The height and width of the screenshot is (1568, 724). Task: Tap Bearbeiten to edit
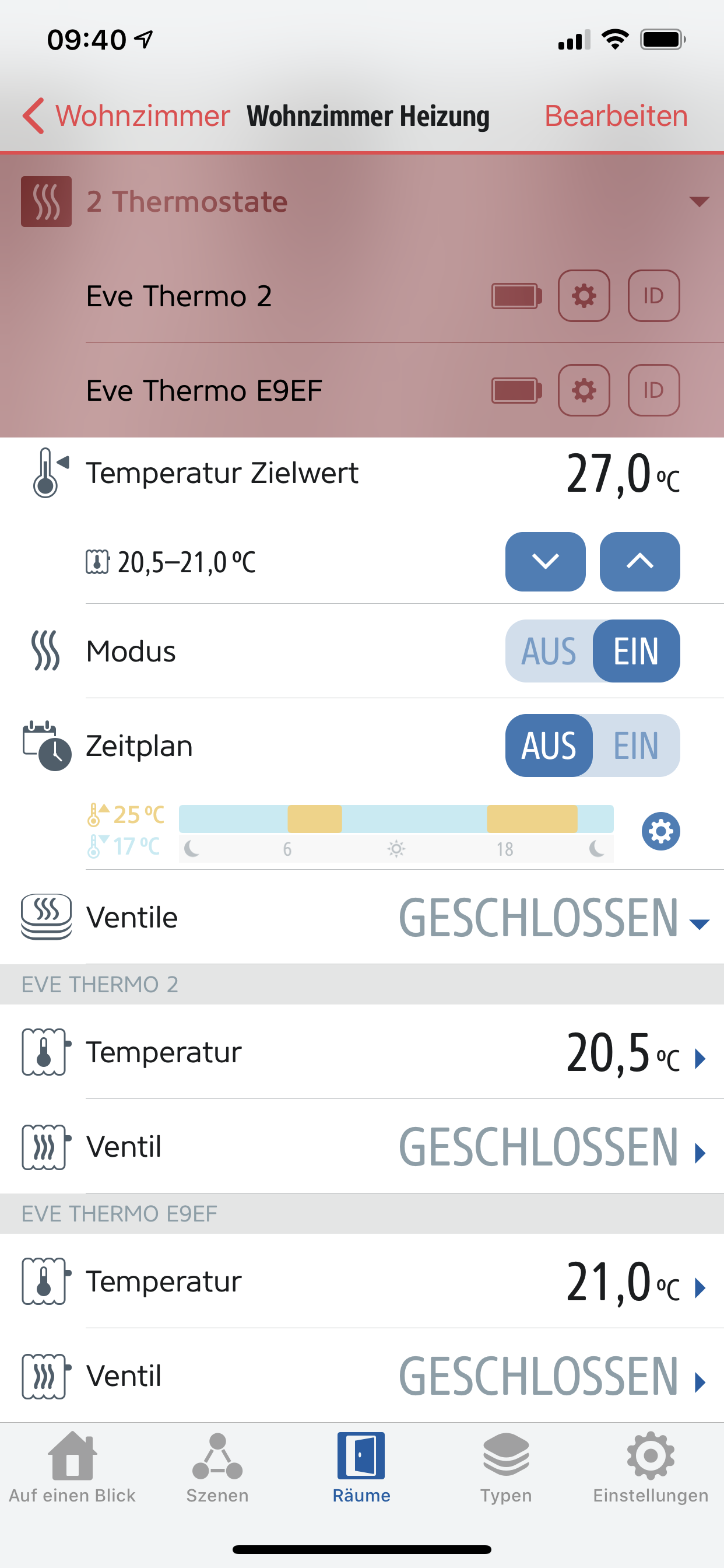coord(616,116)
